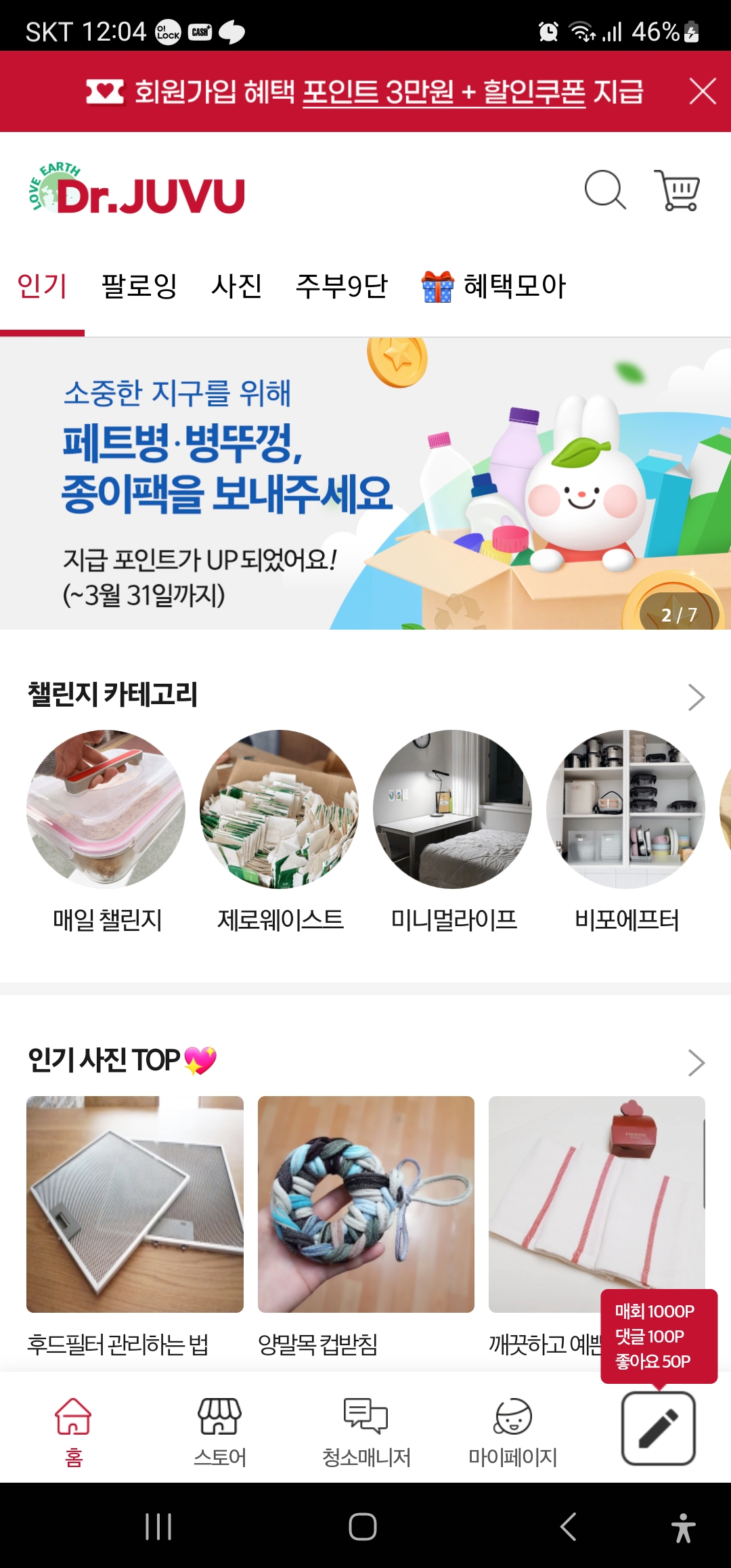Open the 후드필터 관리하는 법 photo
This screenshot has height=1568, width=731.
(x=135, y=1204)
